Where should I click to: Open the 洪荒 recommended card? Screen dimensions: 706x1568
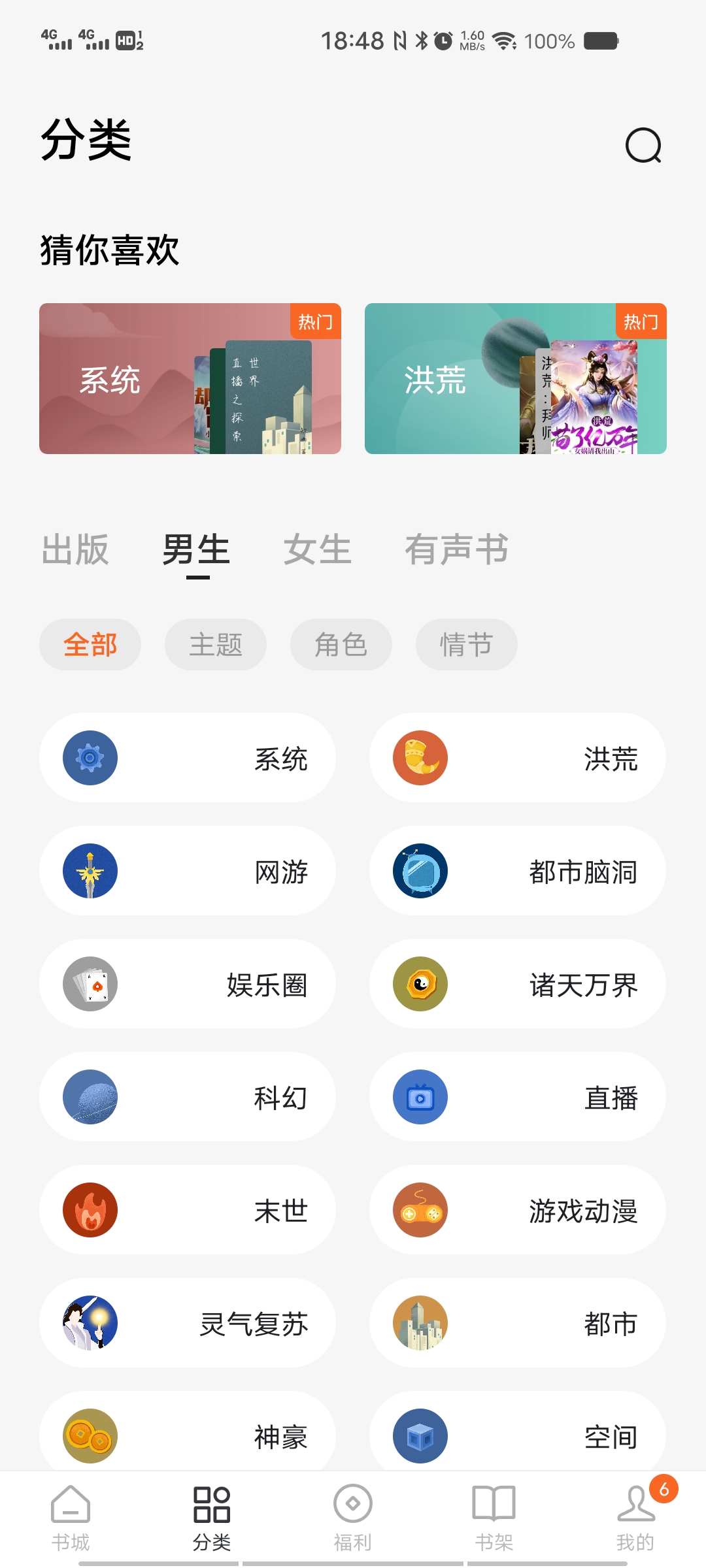515,379
